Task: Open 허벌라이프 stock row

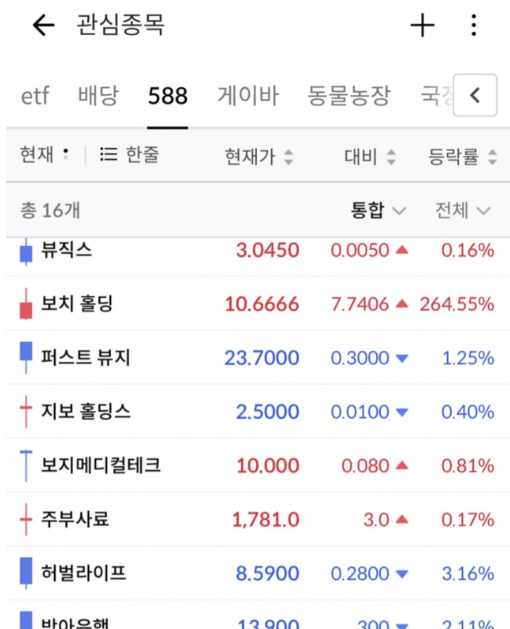Action: [x=258, y=573]
